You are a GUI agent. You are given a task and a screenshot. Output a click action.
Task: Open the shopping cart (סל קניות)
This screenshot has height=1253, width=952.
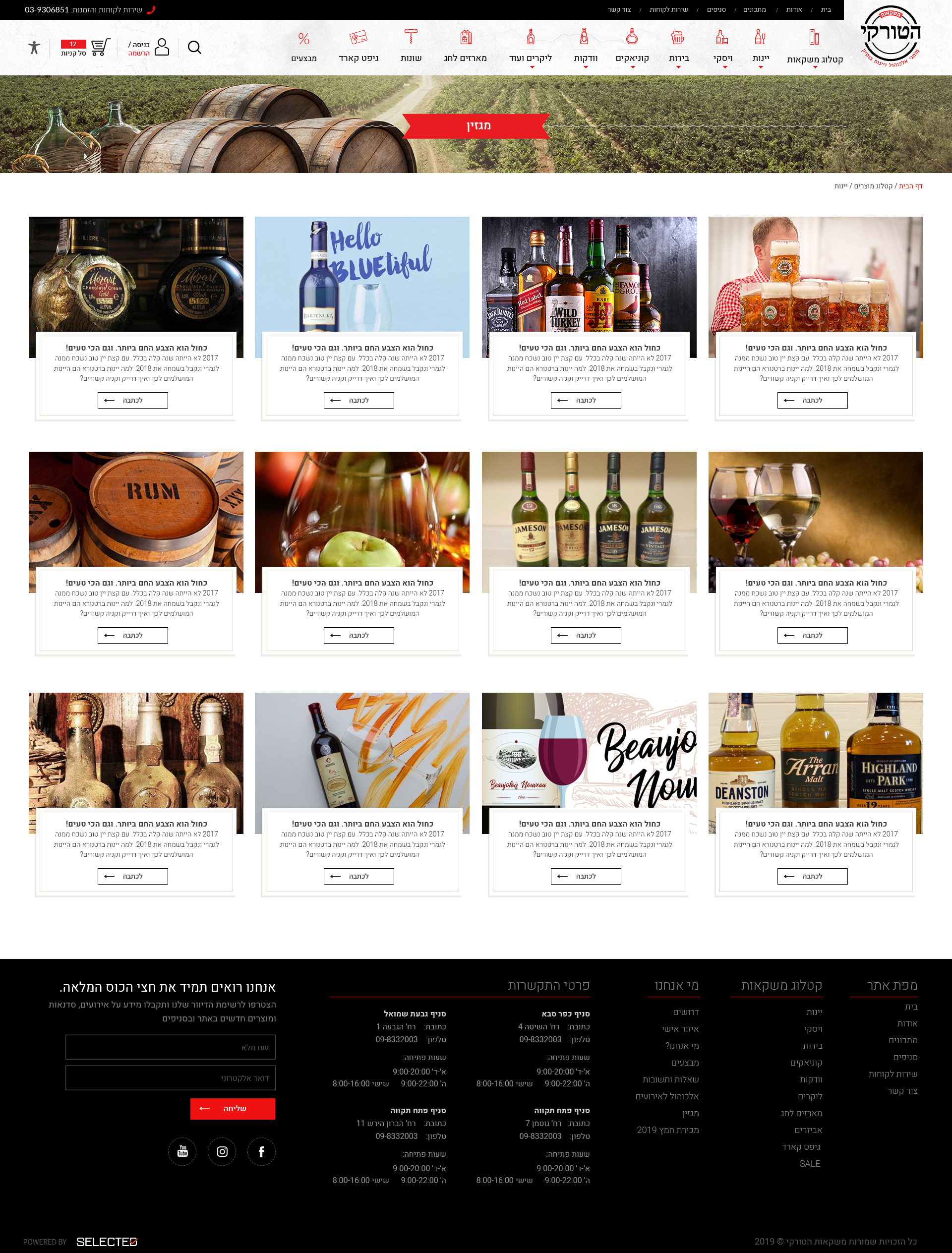point(100,47)
